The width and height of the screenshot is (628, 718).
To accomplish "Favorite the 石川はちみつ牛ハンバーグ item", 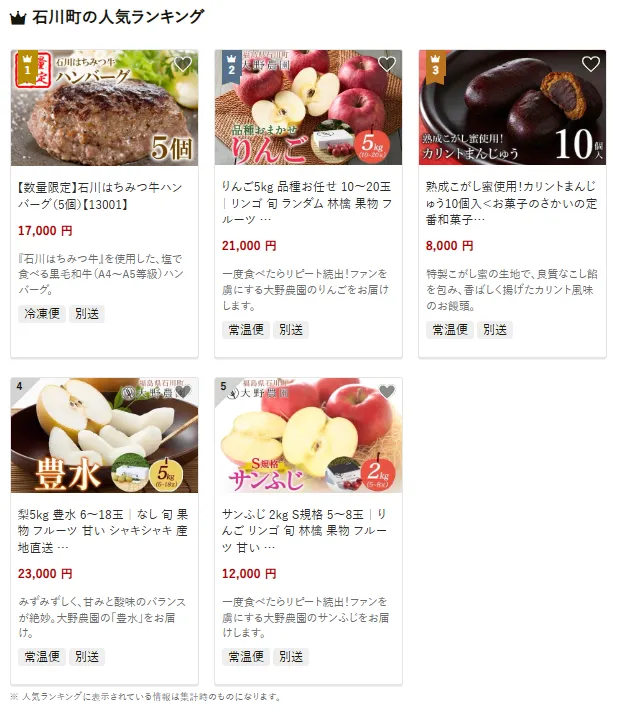I will [x=183, y=65].
